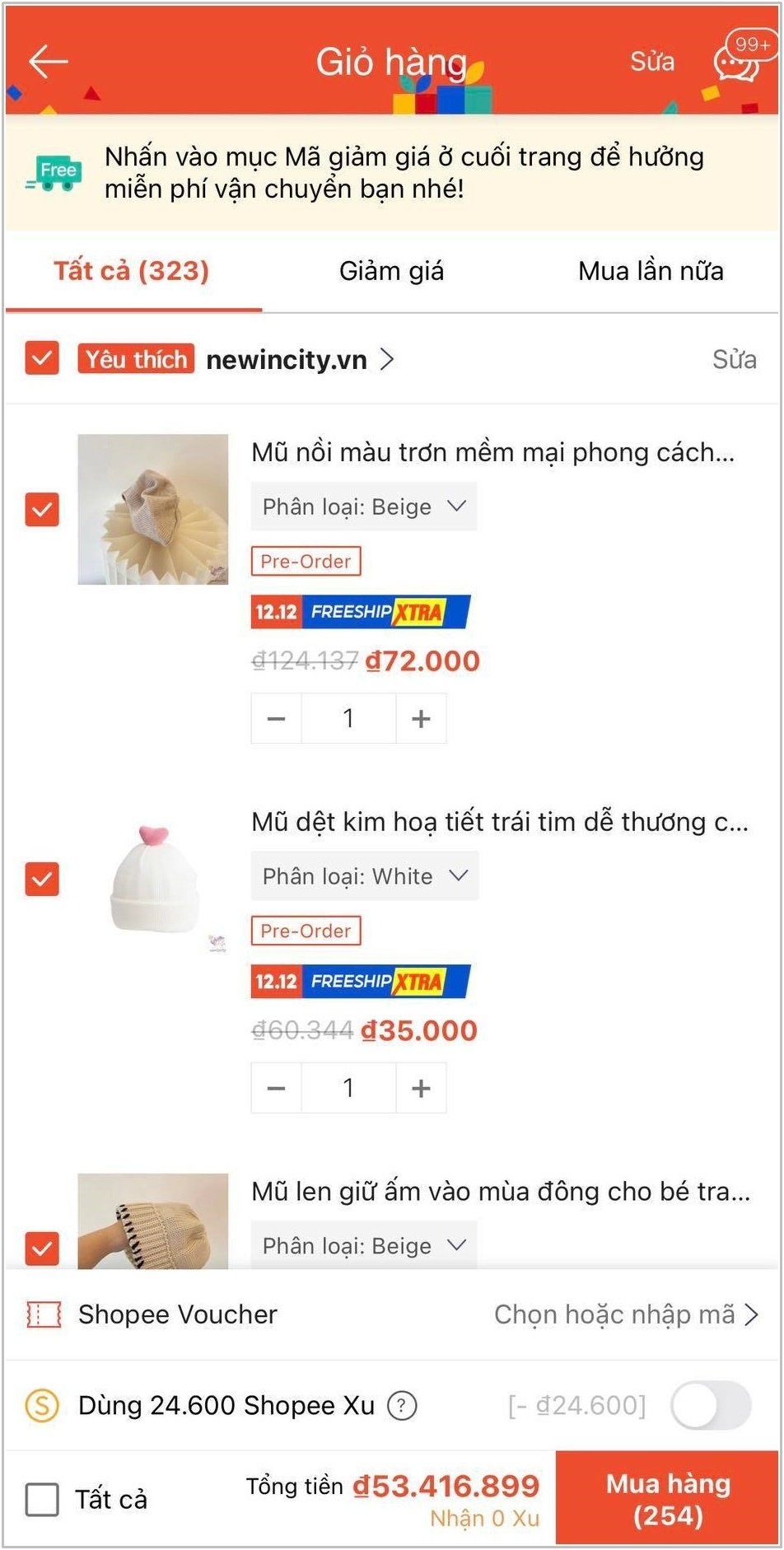This screenshot has width=784, height=1550.
Task: Click Mua hàng (254) to checkout
Action: tap(669, 1499)
